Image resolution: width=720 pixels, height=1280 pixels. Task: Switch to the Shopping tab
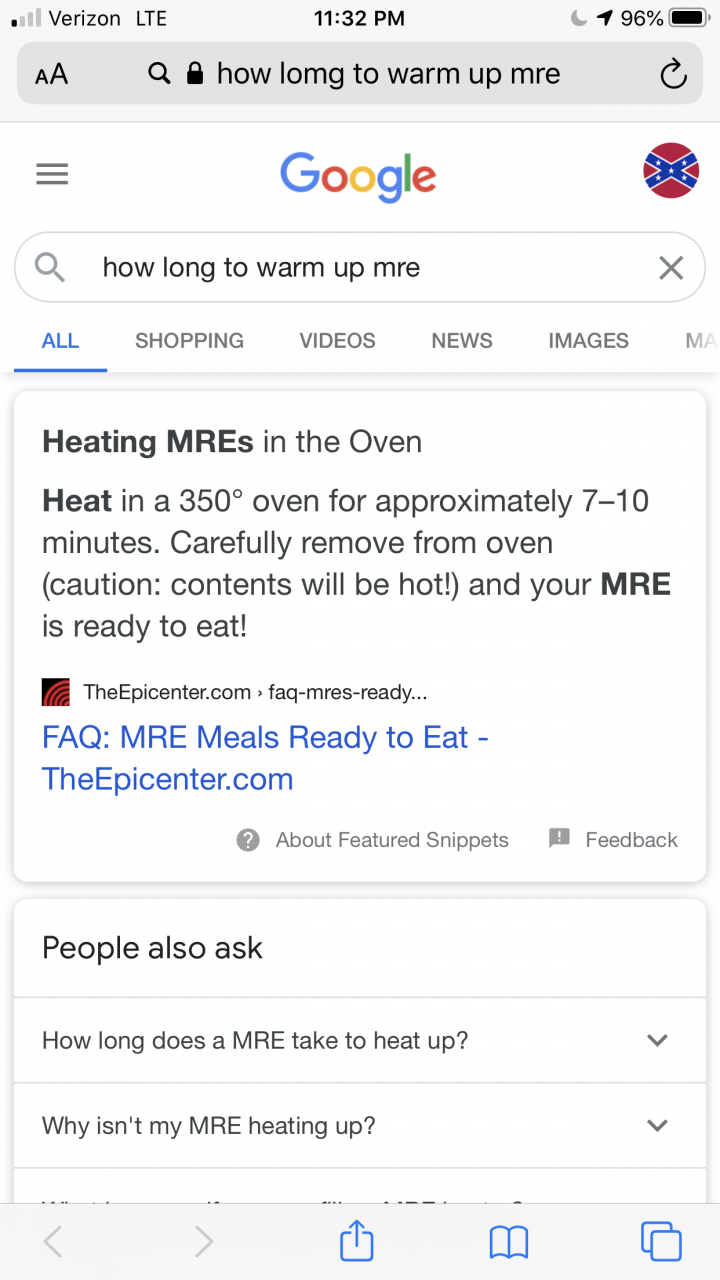(189, 341)
